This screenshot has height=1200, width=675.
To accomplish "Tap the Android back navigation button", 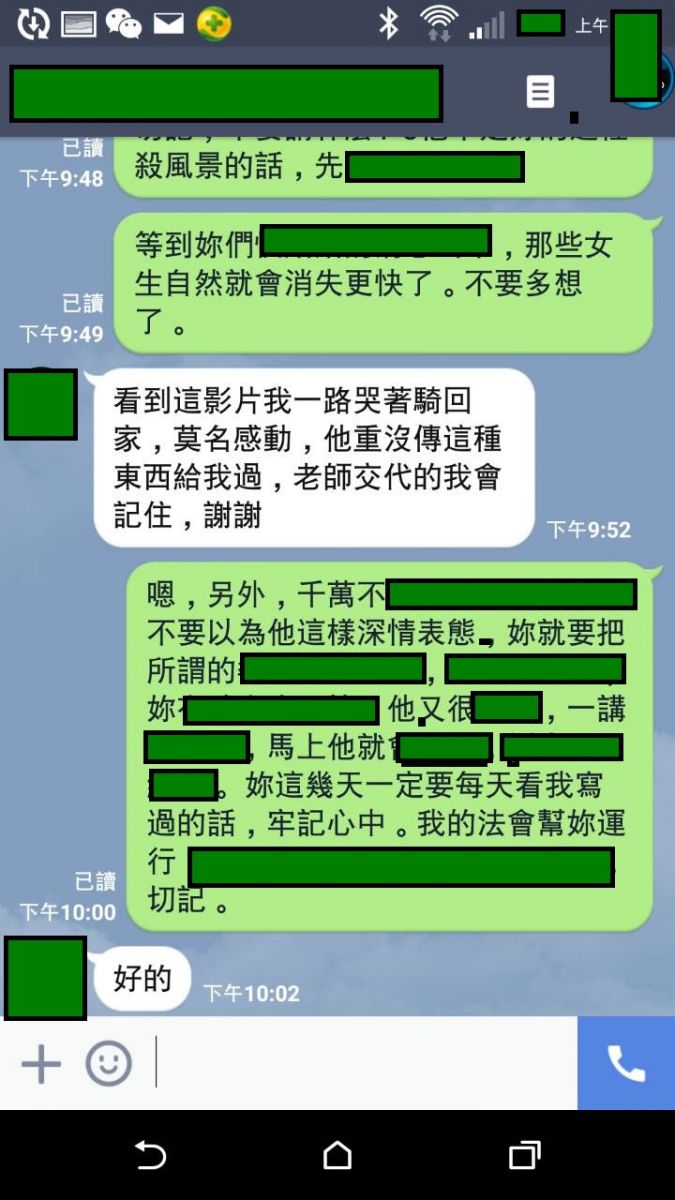I will click(x=150, y=1156).
